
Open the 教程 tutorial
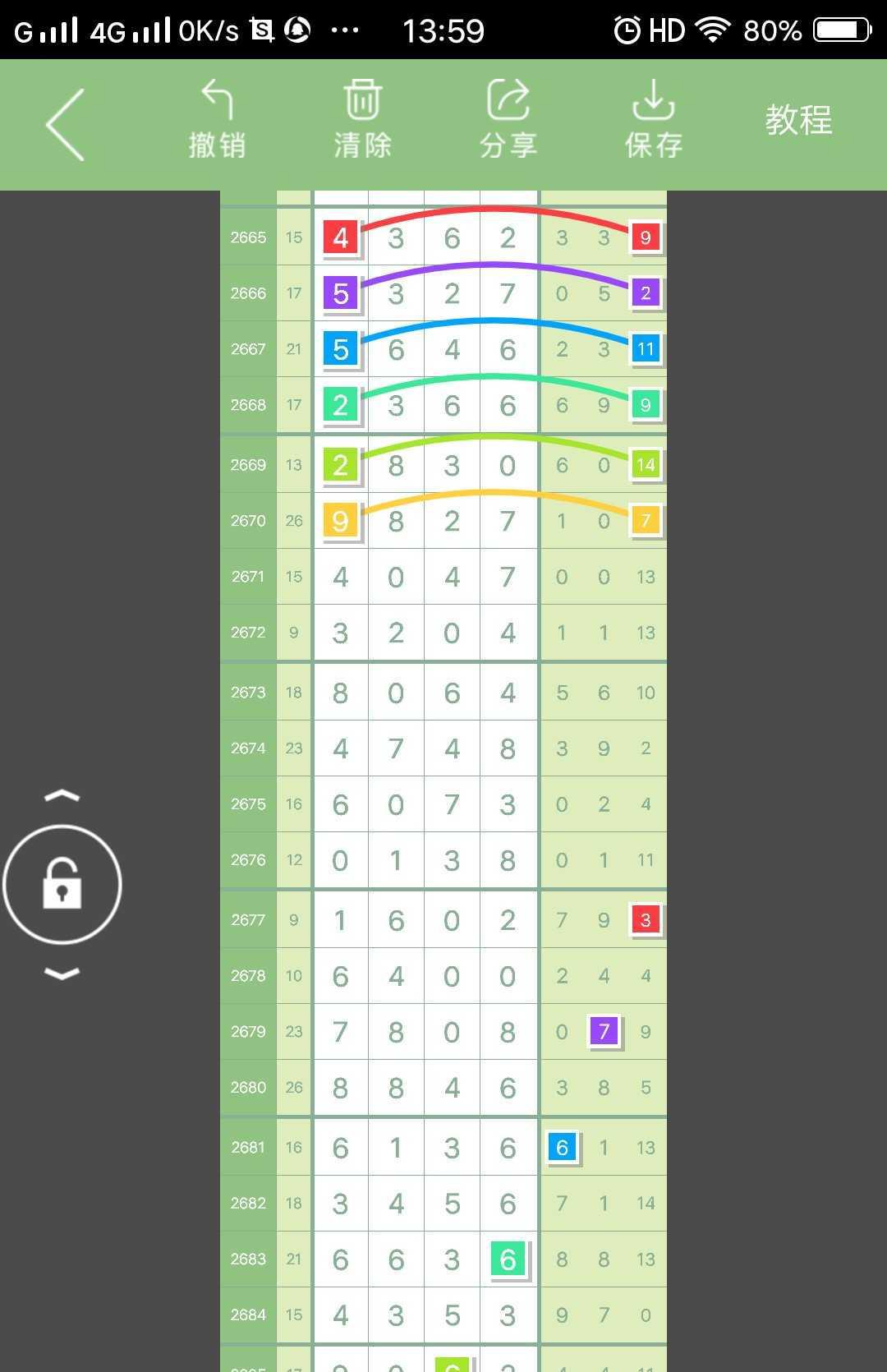[x=798, y=121]
